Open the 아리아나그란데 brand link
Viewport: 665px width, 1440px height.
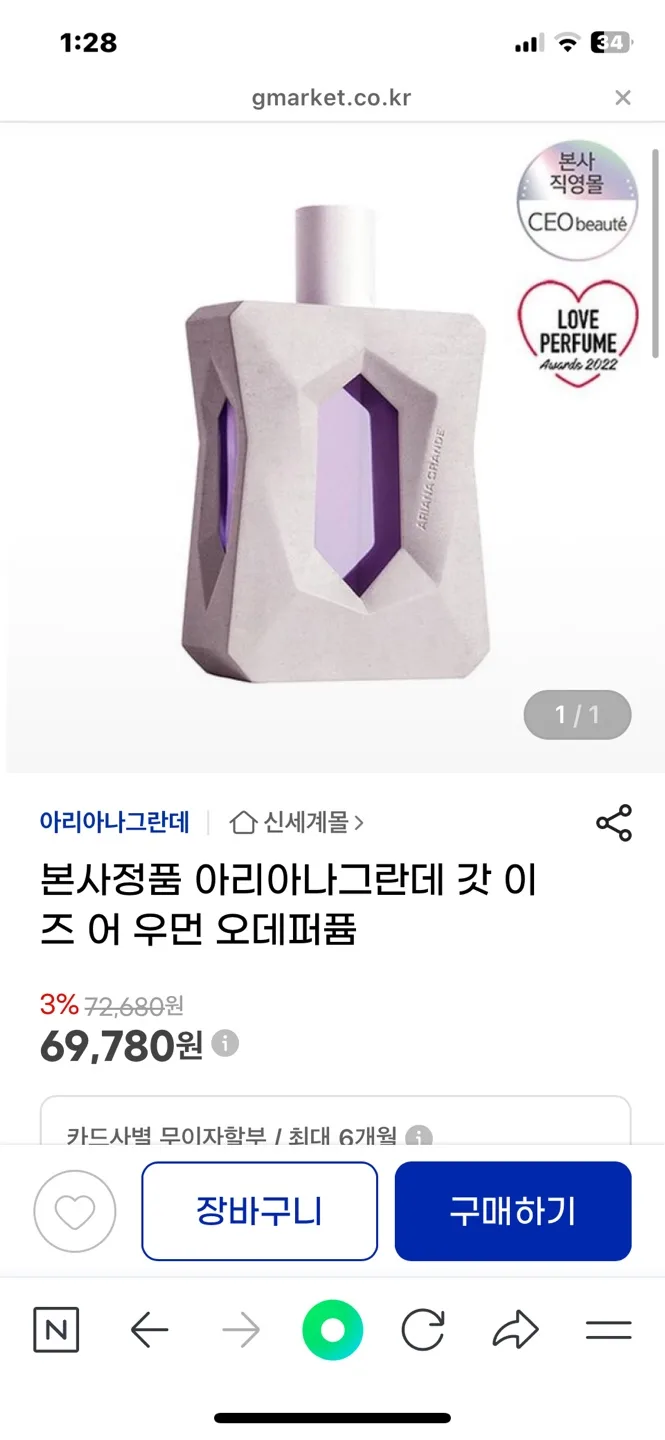[x=115, y=822]
